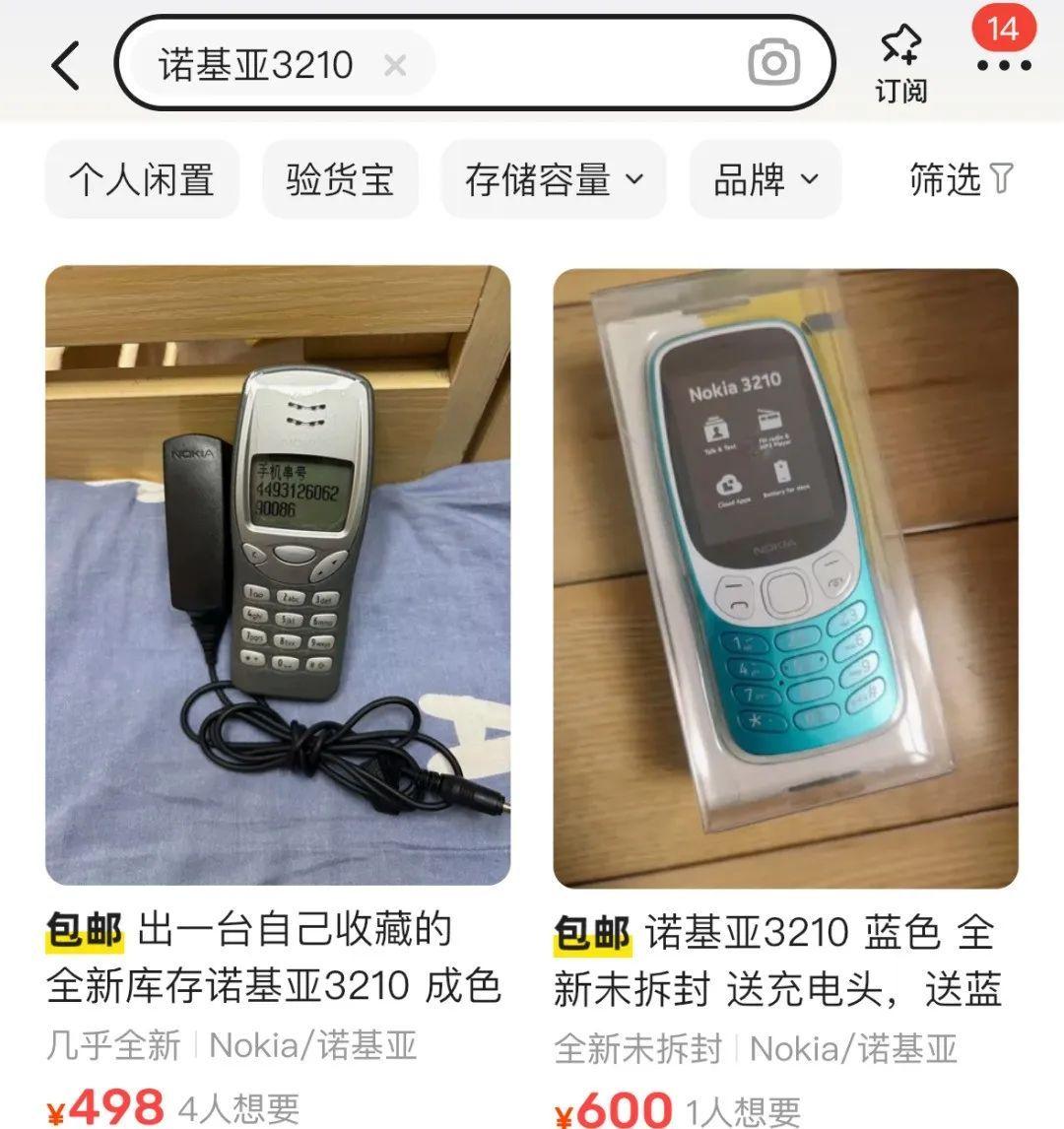The width and height of the screenshot is (1064, 1129).
Task: Select the 验货宝 filter chip
Action: point(340,179)
